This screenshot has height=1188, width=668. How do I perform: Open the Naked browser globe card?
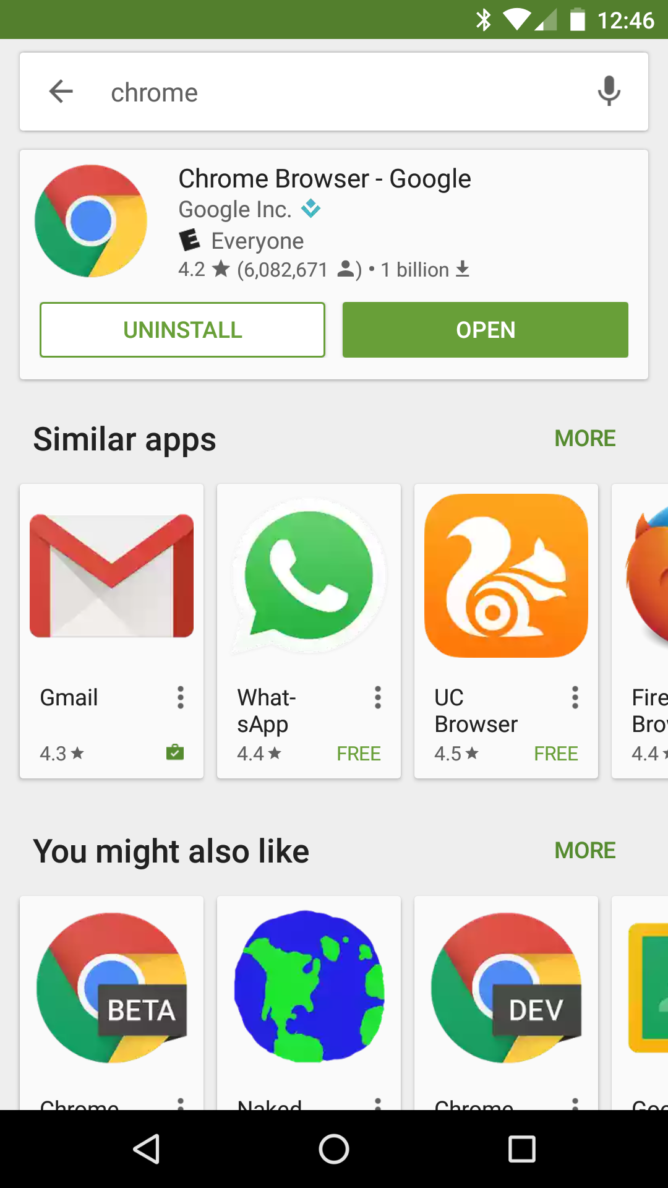(x=308, y=990)
